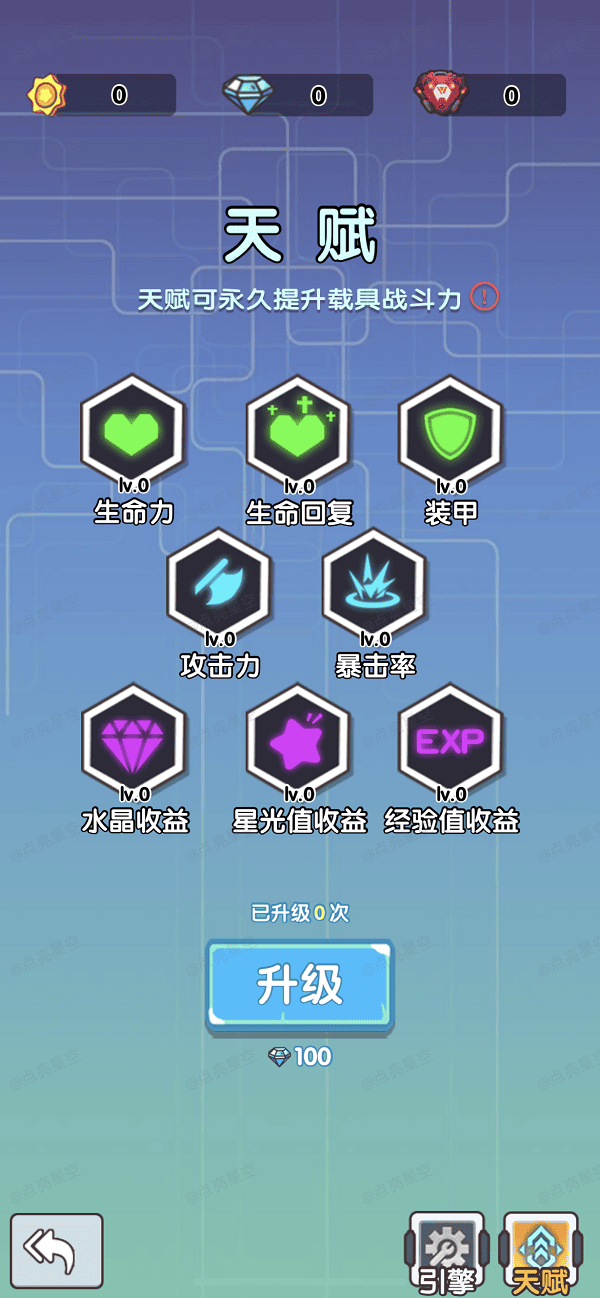Select the 星光值收益 talent hexagon

pyautogui.click(x=299, y=742)
